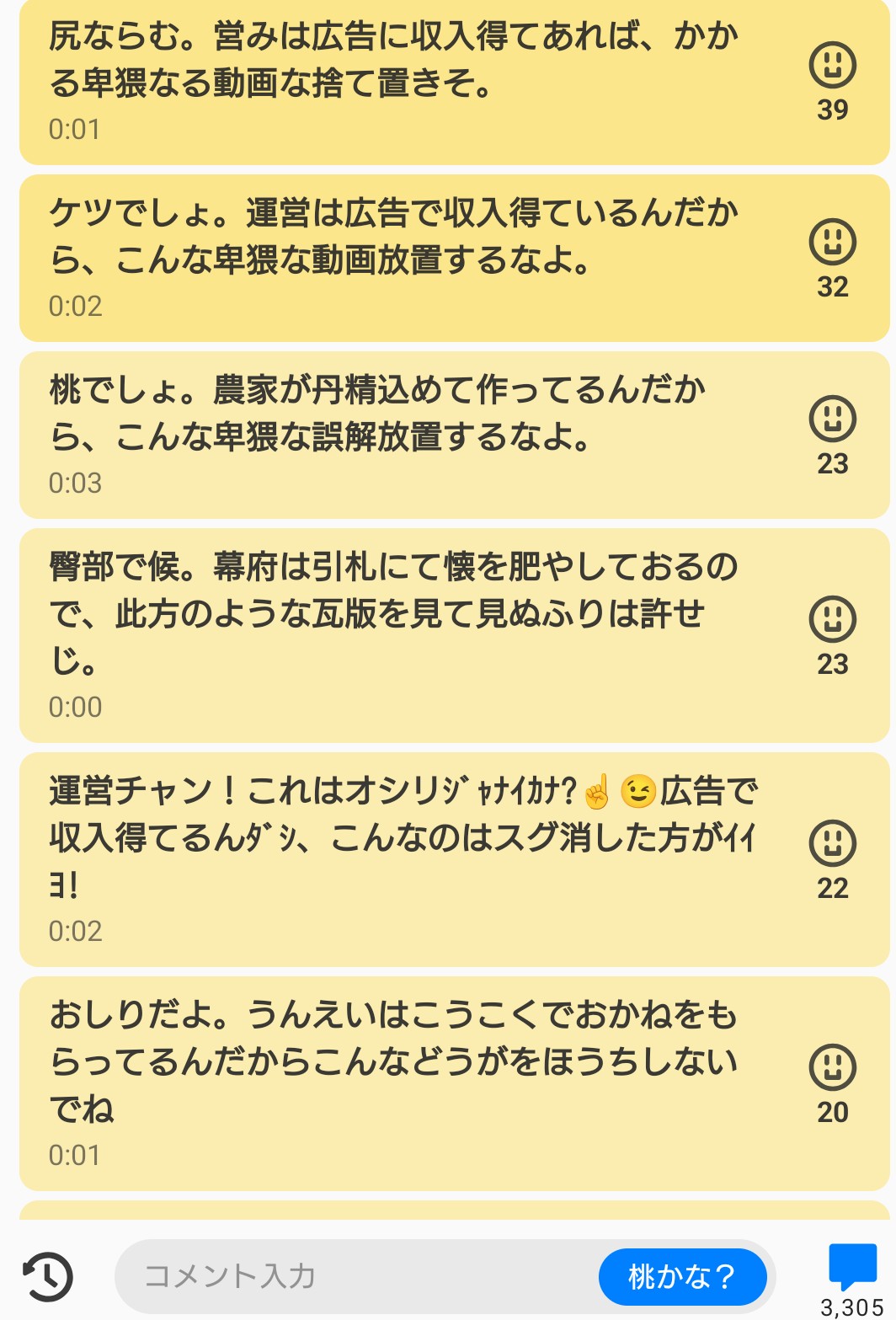
Task: Like the comment starting with 運営チャン
Action: (832, 844)
